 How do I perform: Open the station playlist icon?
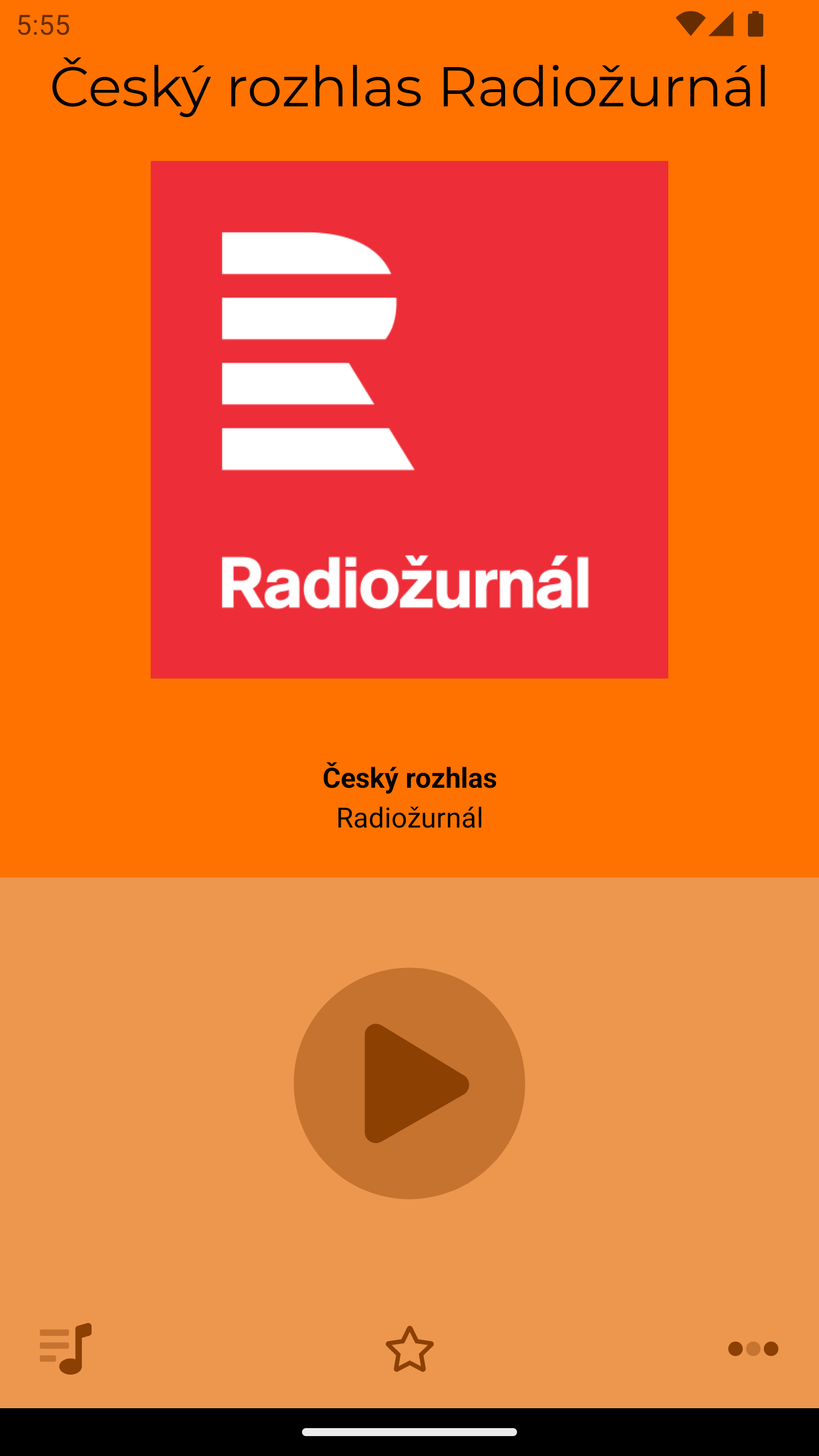pos(66,1349)
